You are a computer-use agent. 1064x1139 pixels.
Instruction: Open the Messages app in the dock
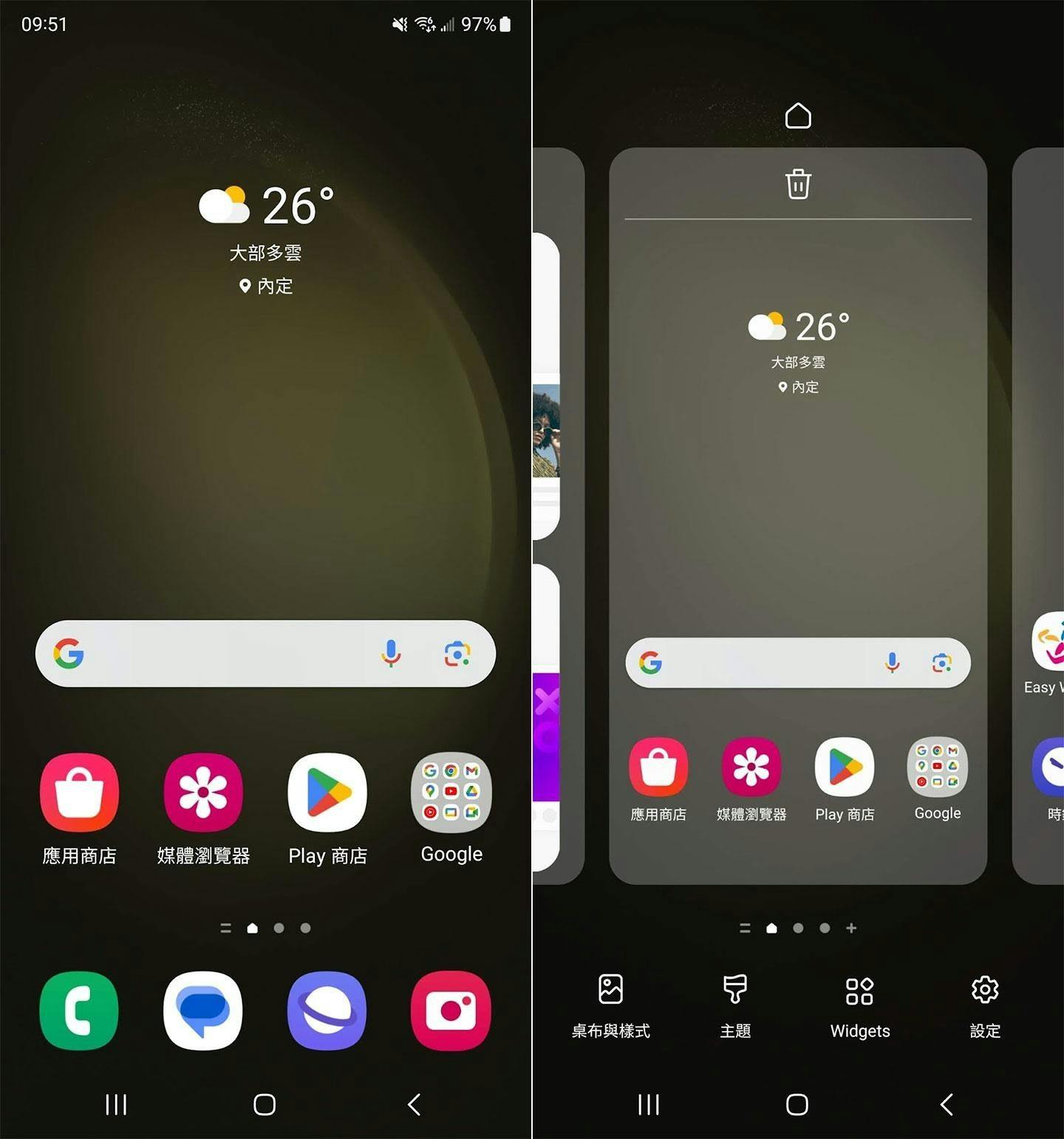click(203, 1010)
